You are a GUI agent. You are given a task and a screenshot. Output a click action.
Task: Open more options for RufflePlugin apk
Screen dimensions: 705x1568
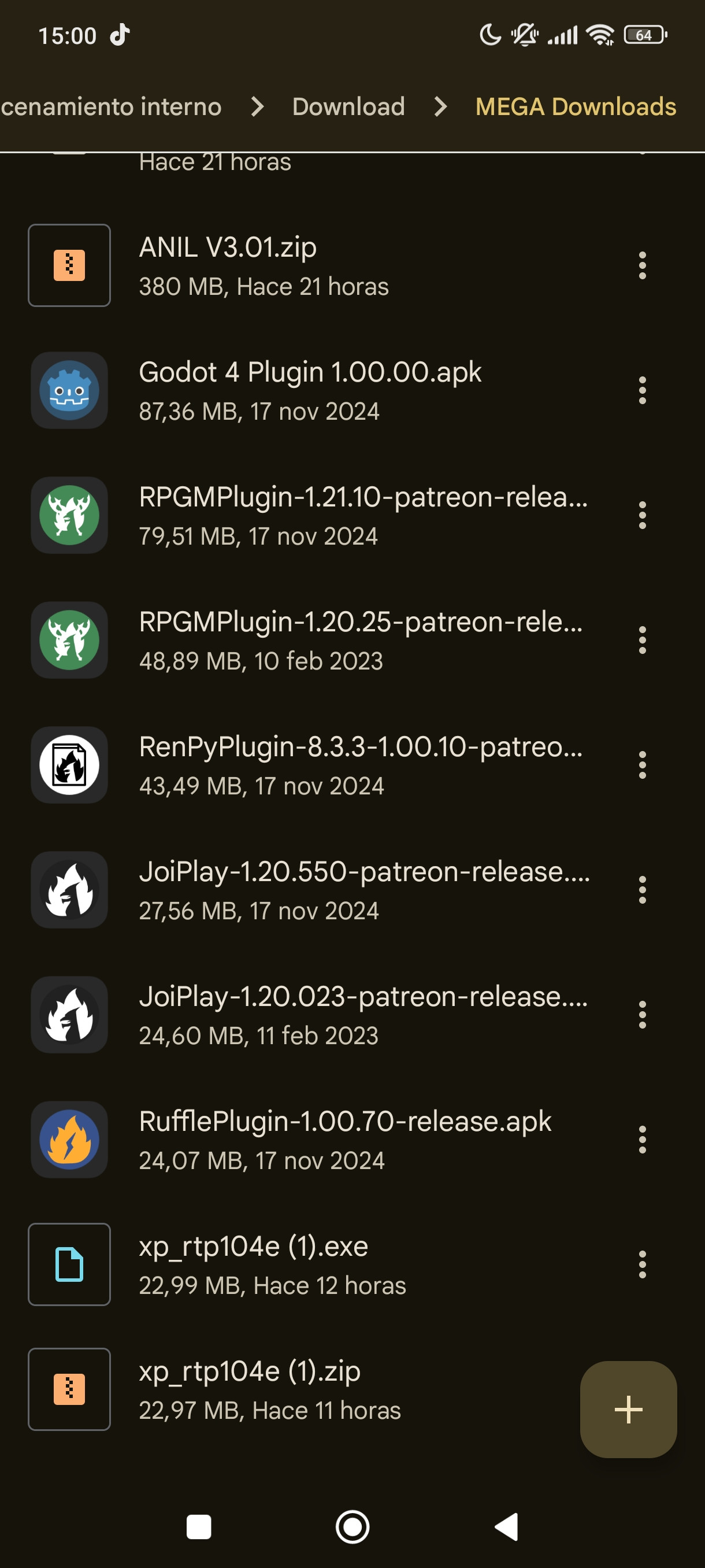point(642,1139)
